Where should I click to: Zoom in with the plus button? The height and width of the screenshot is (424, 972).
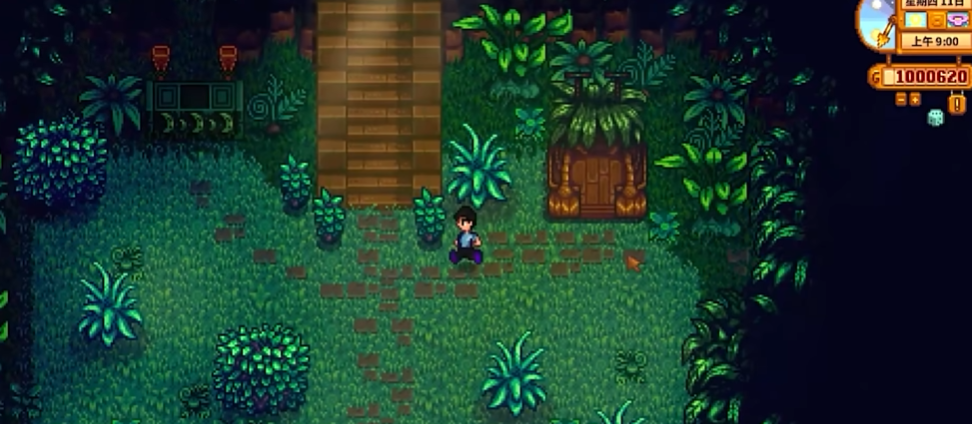pyautogui.click(x=915, y=99)
